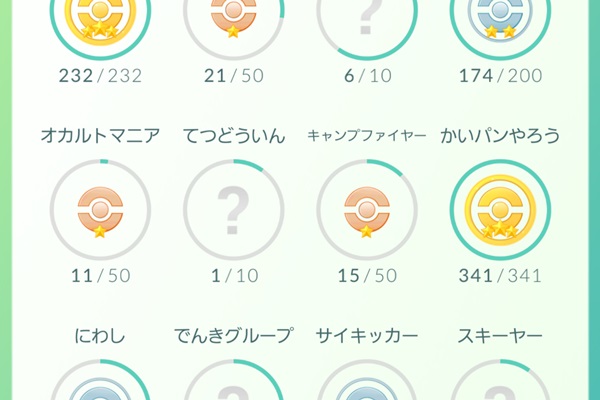Viewport: 600px width, 400px height.
Task: Open the キャンプファイヤー medal
Action: pyautogui.click(x=367, y=210)
